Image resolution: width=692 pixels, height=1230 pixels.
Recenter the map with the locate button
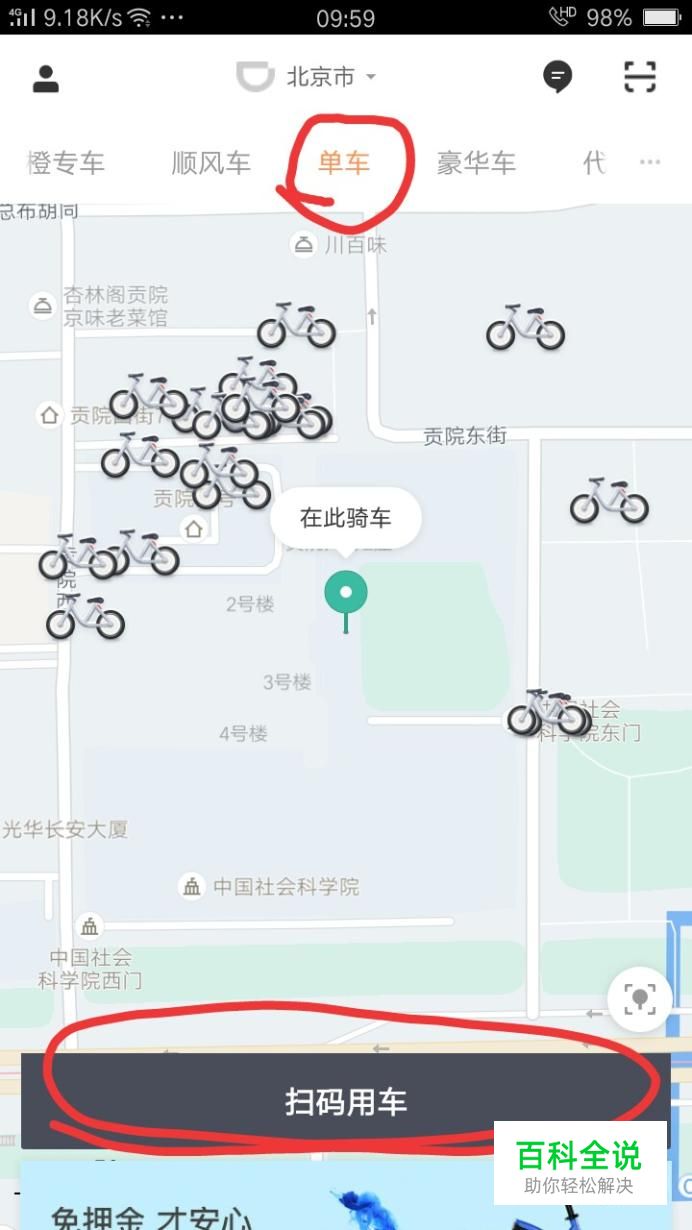point(640,999)
